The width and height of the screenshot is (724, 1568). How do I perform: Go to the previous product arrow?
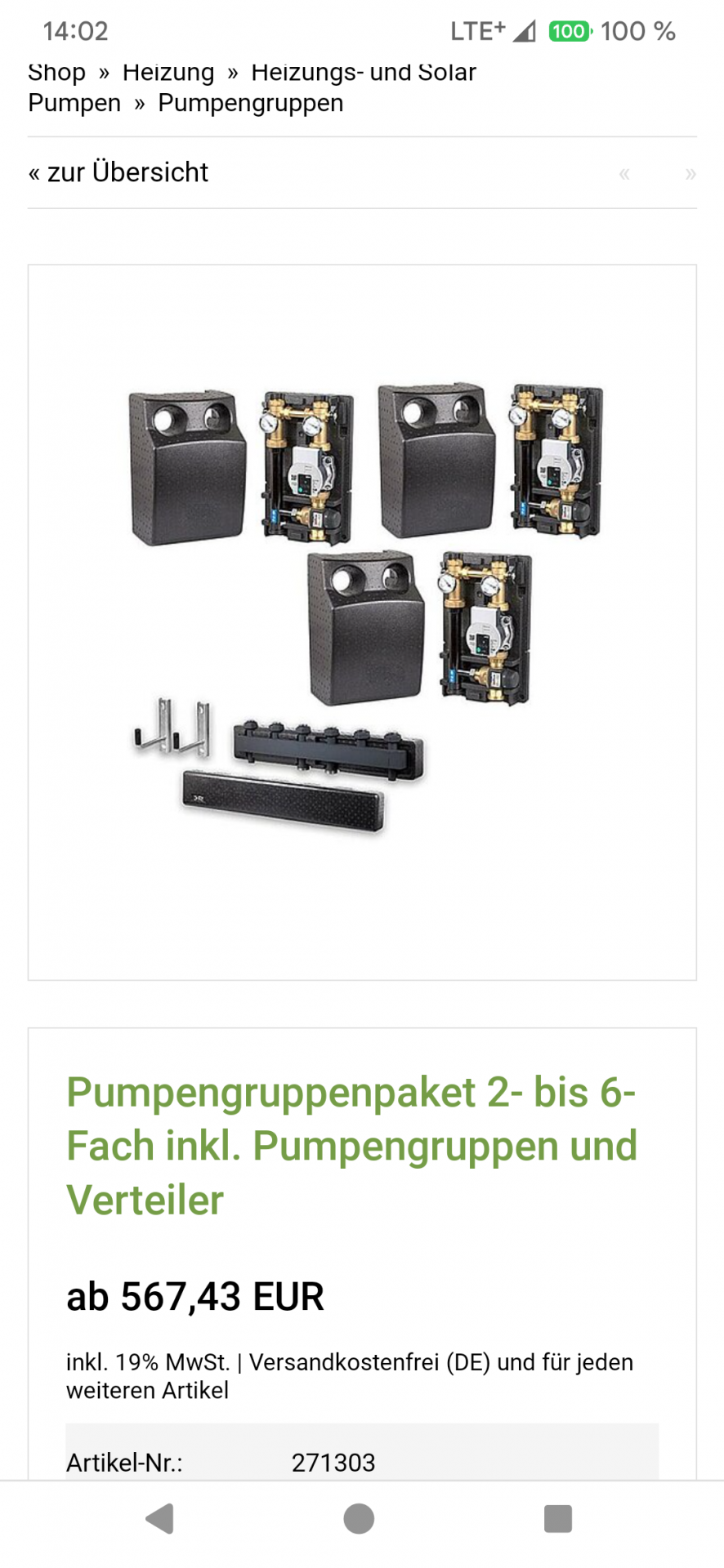coord(624,173)
